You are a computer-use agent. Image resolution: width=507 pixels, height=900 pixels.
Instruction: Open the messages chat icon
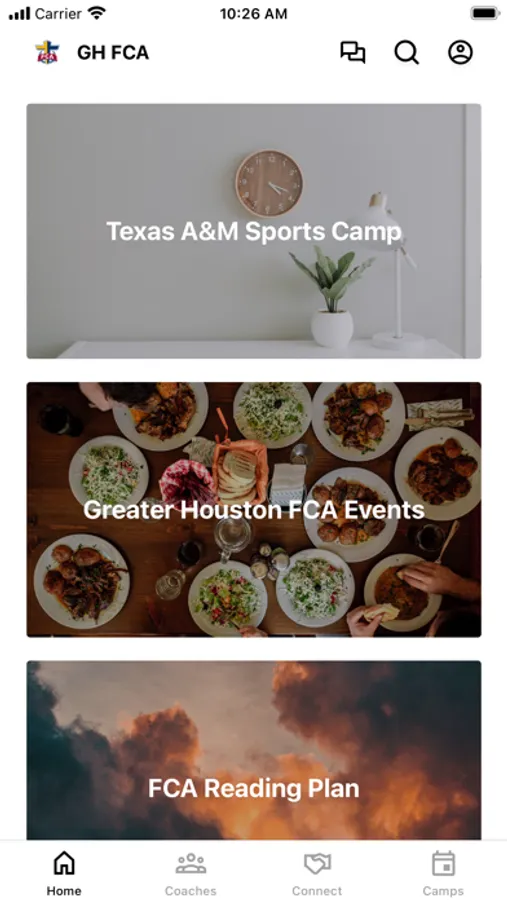[x=353, y=52]
